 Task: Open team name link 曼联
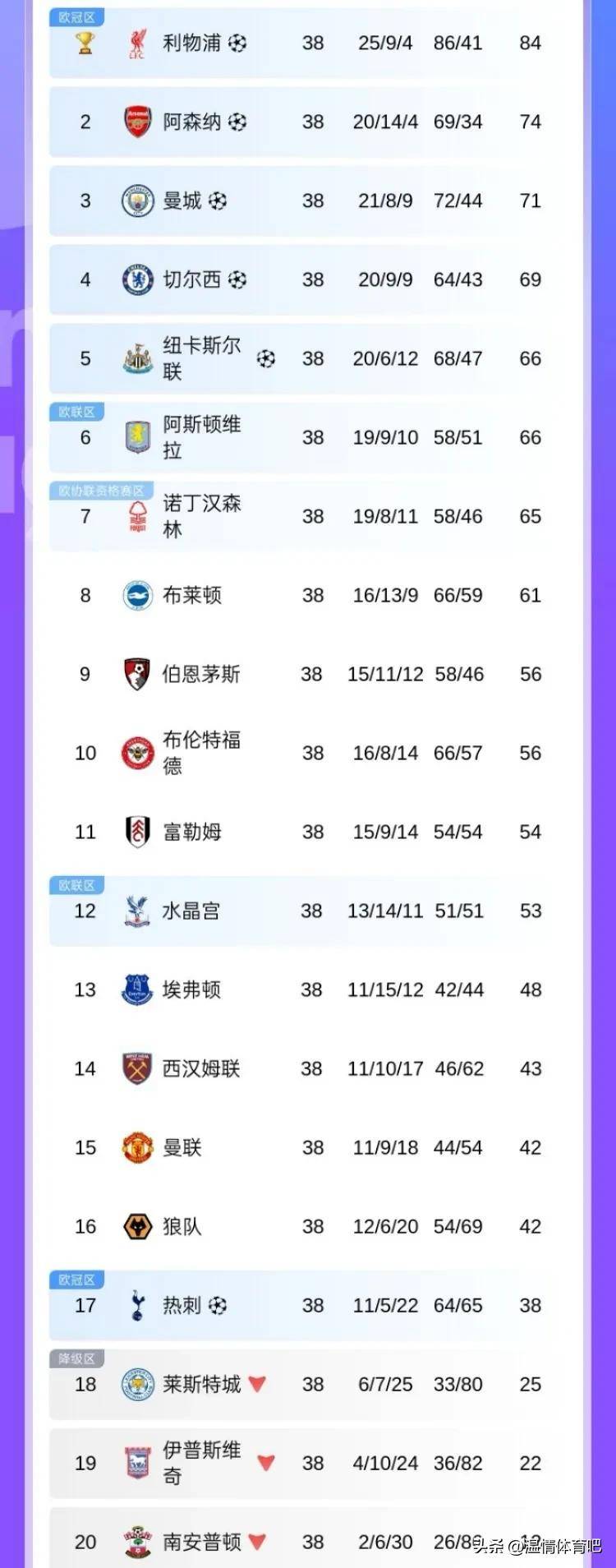(x=182, y=1147)
